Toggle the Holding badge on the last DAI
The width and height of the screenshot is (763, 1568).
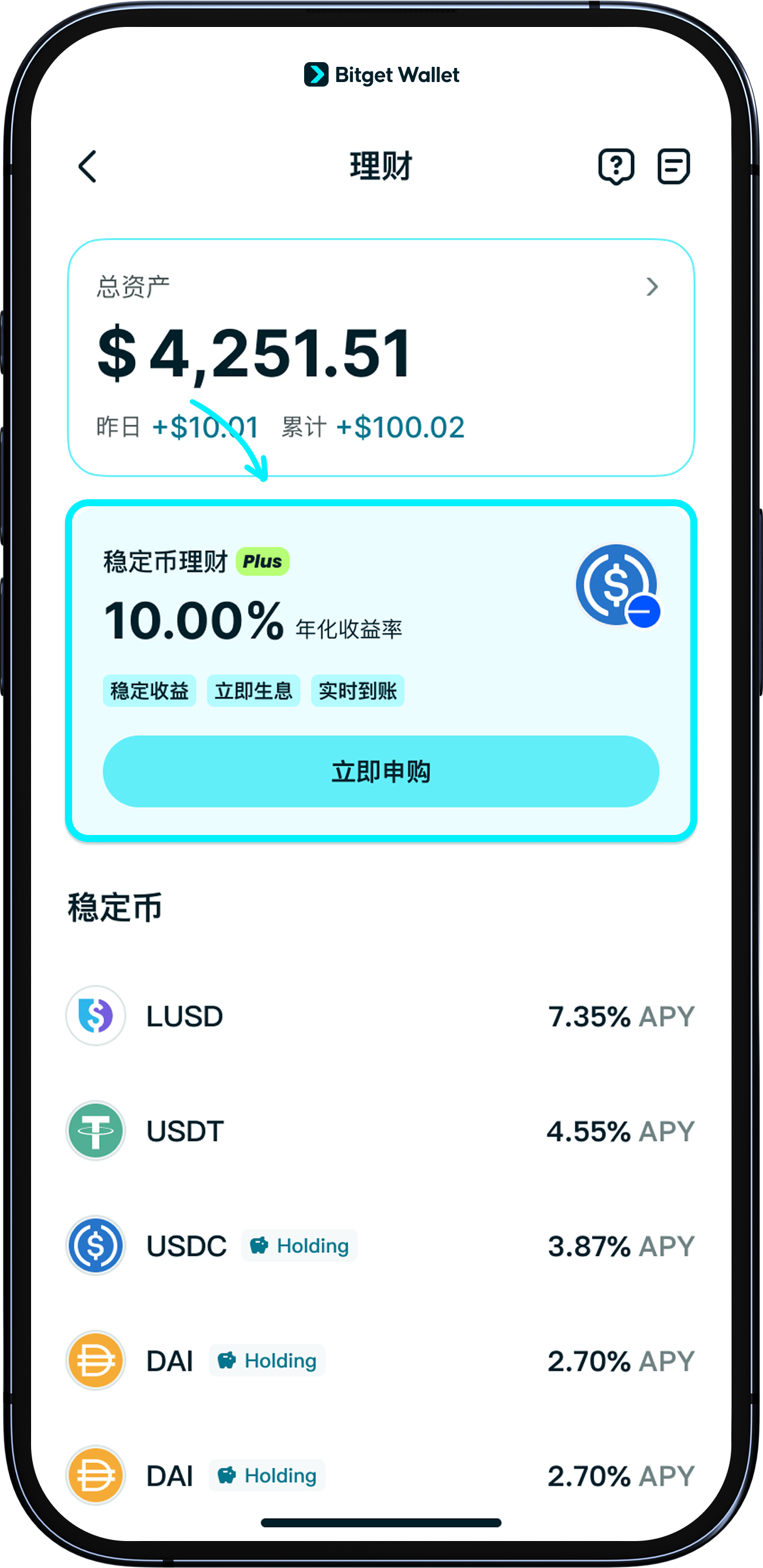267,1475
